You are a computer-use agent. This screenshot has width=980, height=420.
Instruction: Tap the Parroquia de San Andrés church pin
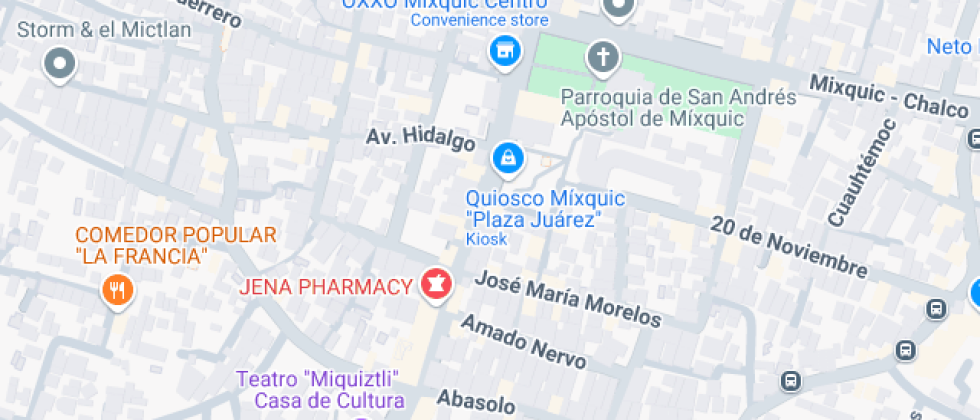pyautogui.click(x=603, y=56)
